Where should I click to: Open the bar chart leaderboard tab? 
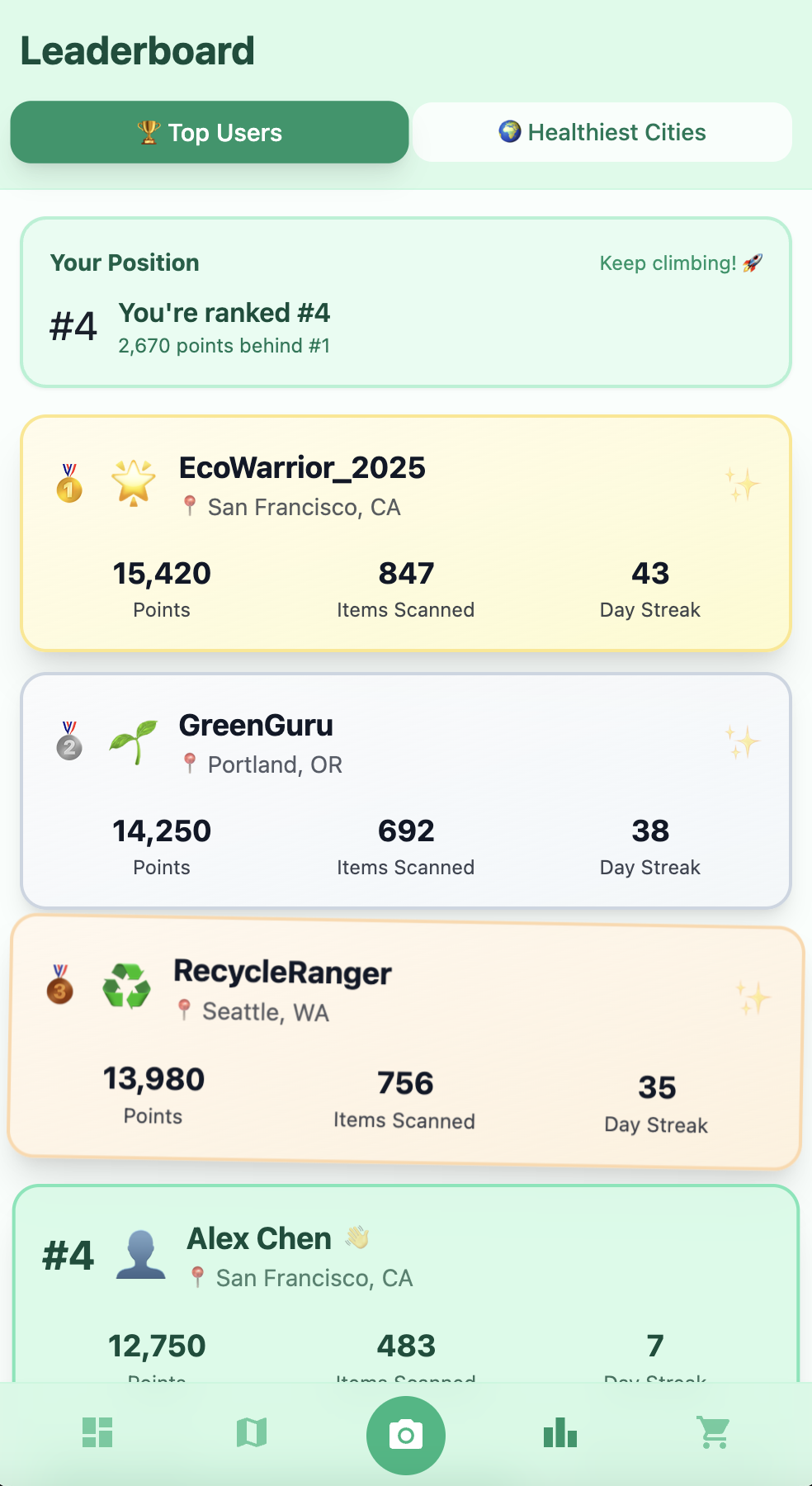[560, 1432]
